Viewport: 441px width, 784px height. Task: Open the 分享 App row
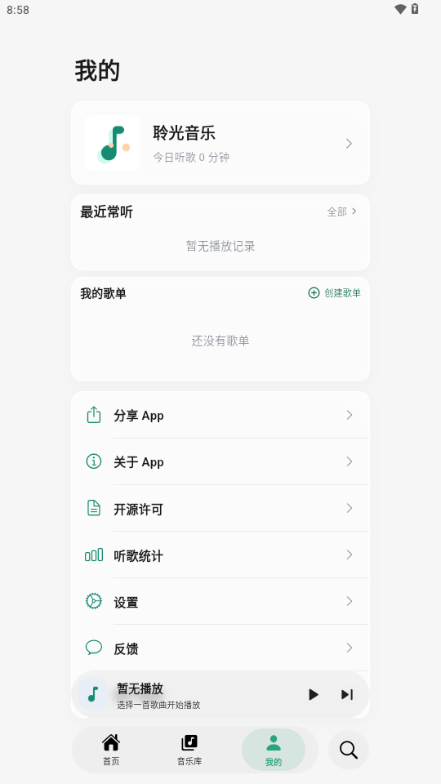(220, 415)
